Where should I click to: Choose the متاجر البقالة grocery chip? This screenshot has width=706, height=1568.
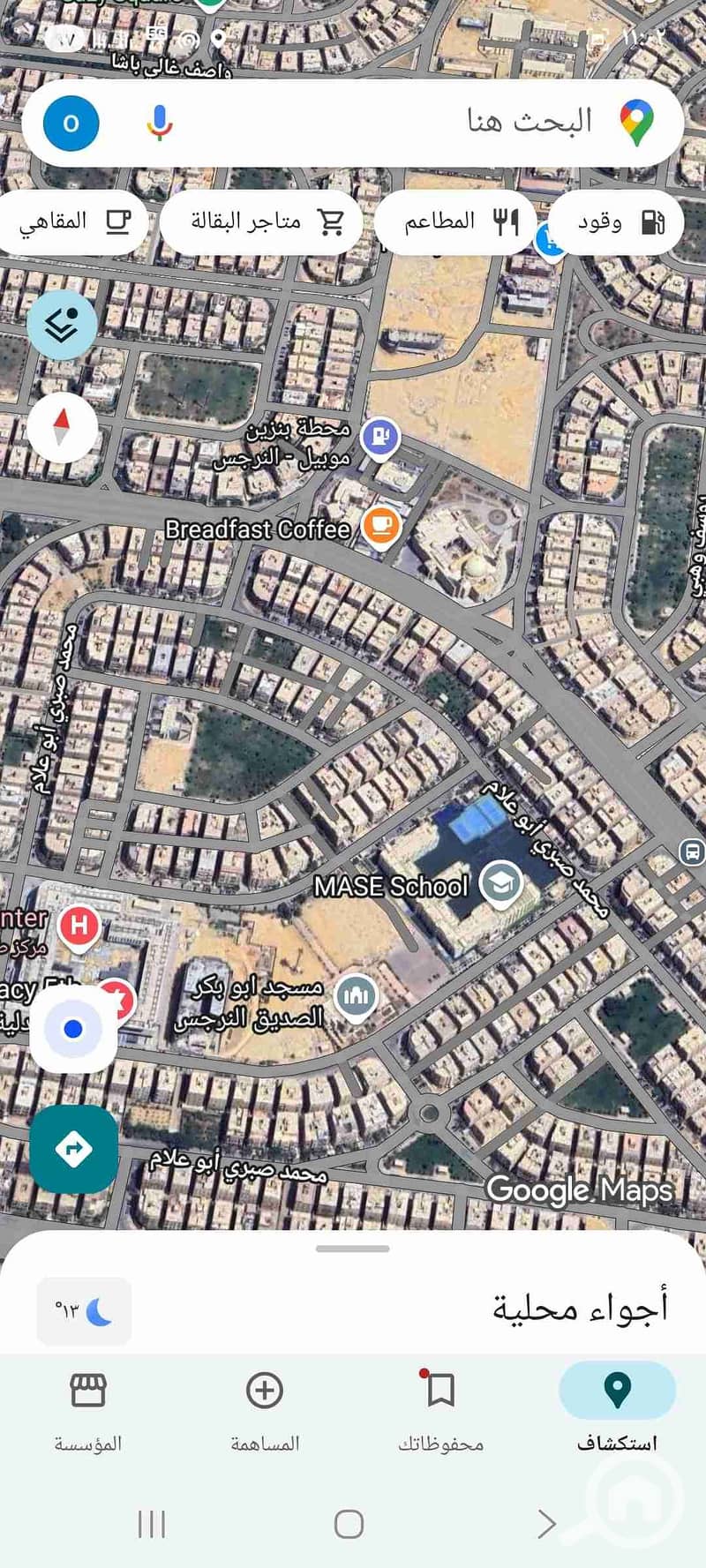coord(263,221)
